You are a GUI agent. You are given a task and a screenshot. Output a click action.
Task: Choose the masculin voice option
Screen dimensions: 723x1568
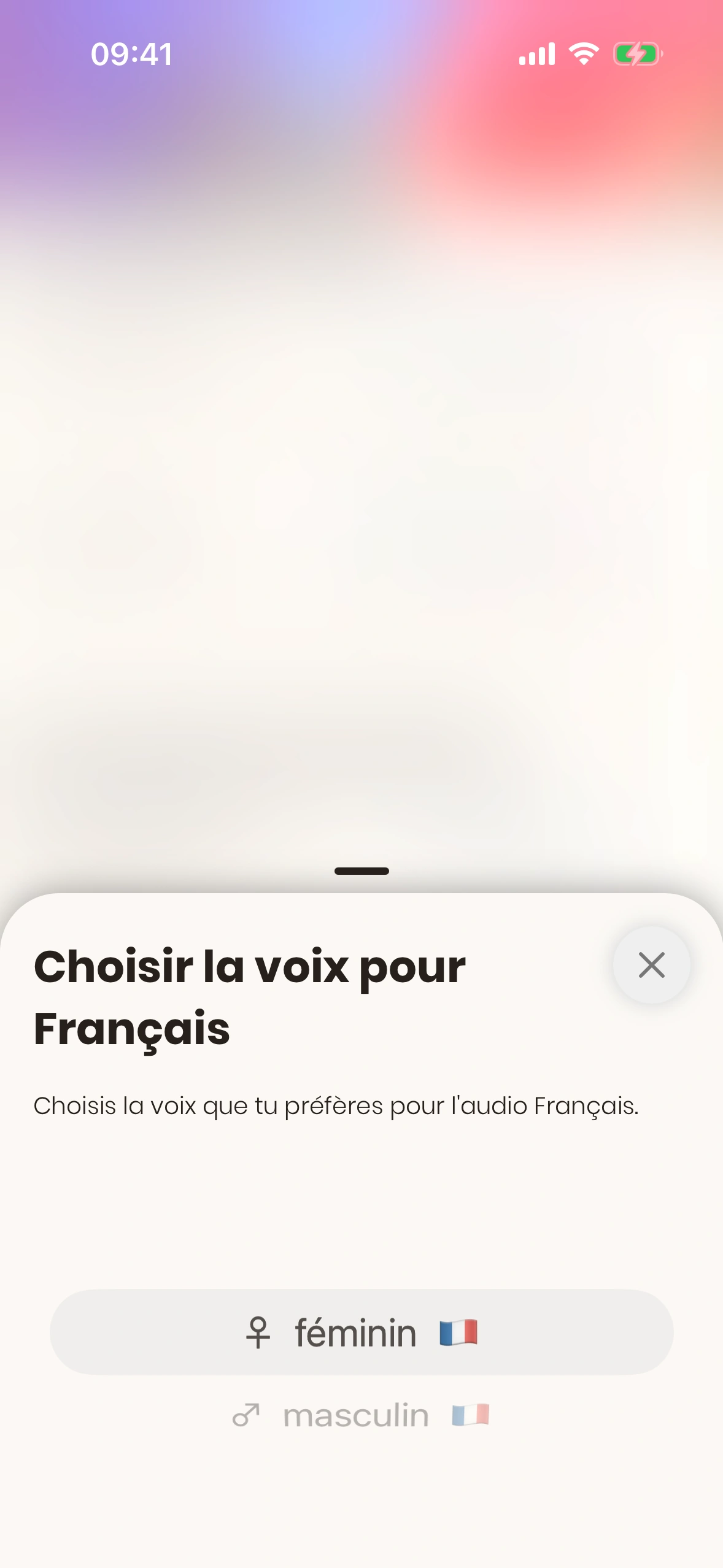pyautogui.click(x=361, y=1416)
